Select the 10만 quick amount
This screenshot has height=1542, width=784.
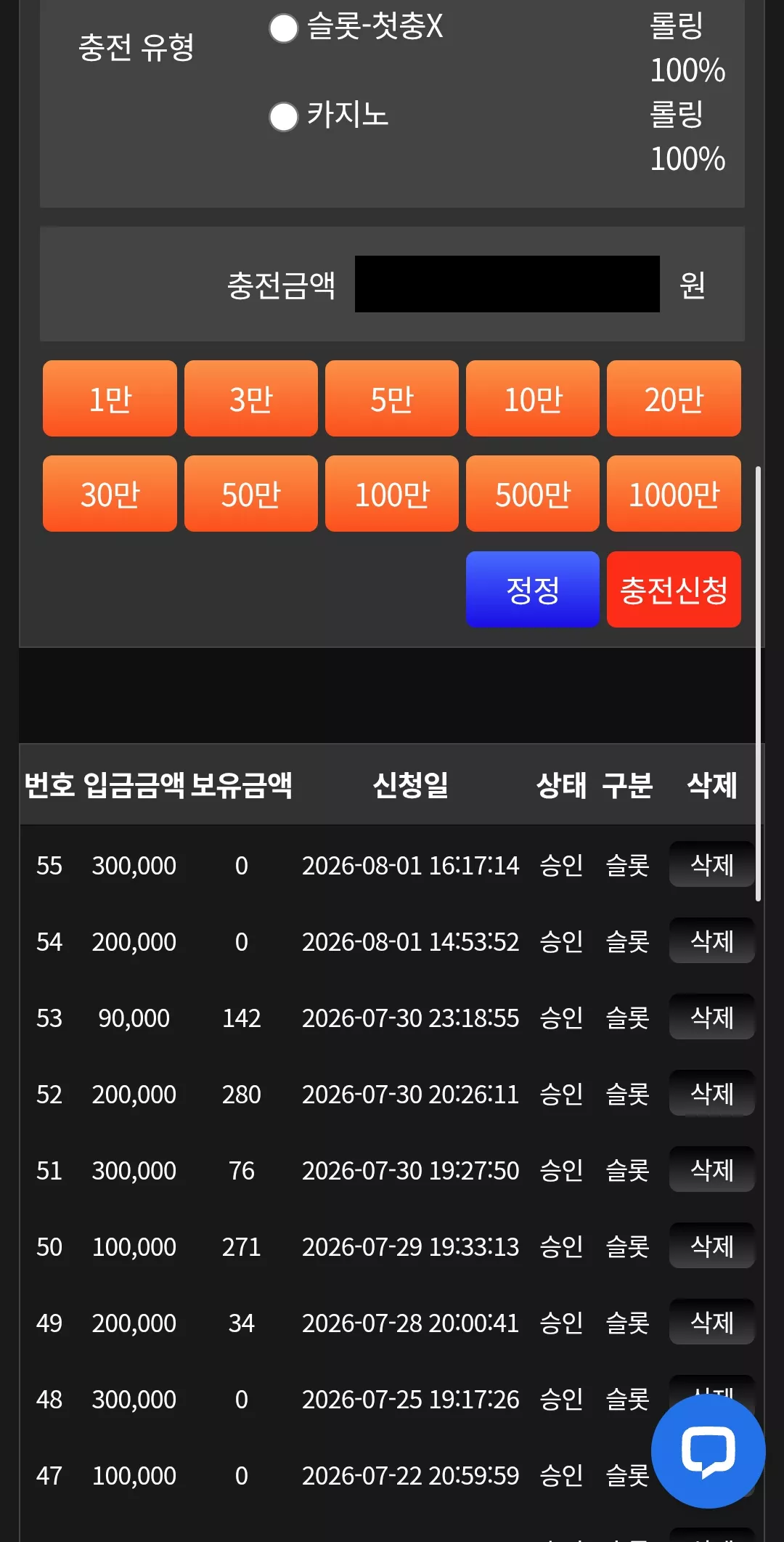pyautogui.click(x=533, y=399)
